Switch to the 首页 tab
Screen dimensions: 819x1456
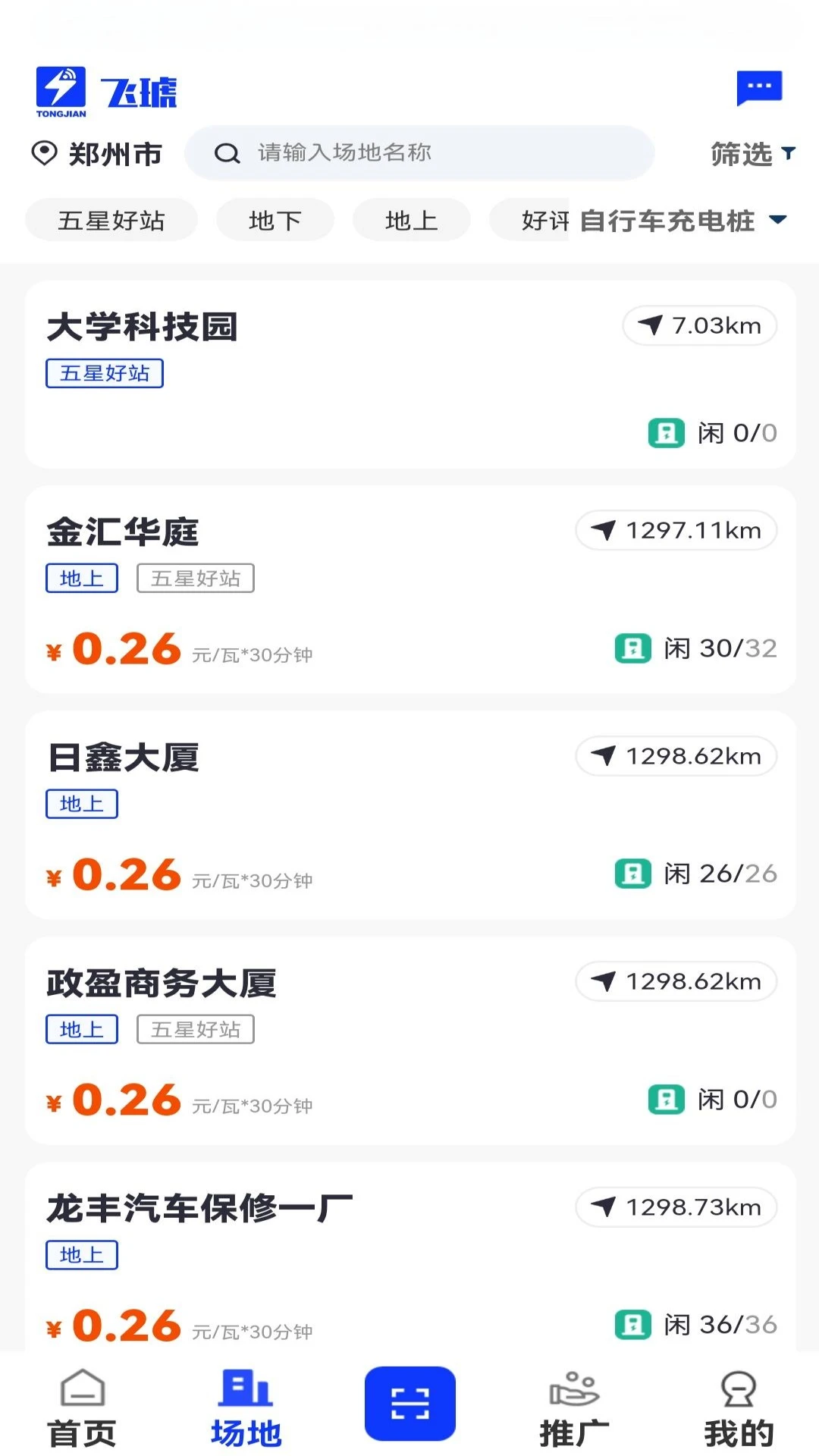[81, 1407]
